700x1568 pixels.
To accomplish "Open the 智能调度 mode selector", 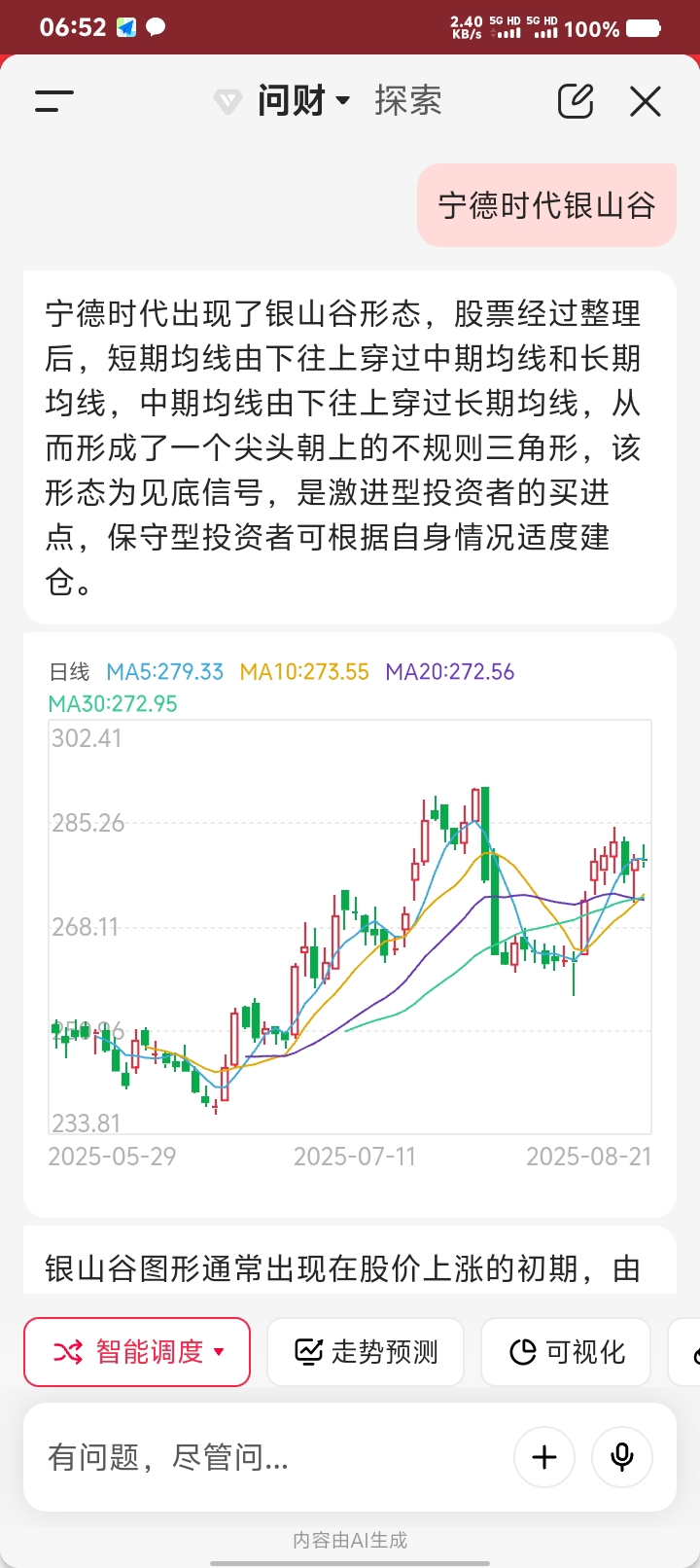I will click(x=137, y=1352).
